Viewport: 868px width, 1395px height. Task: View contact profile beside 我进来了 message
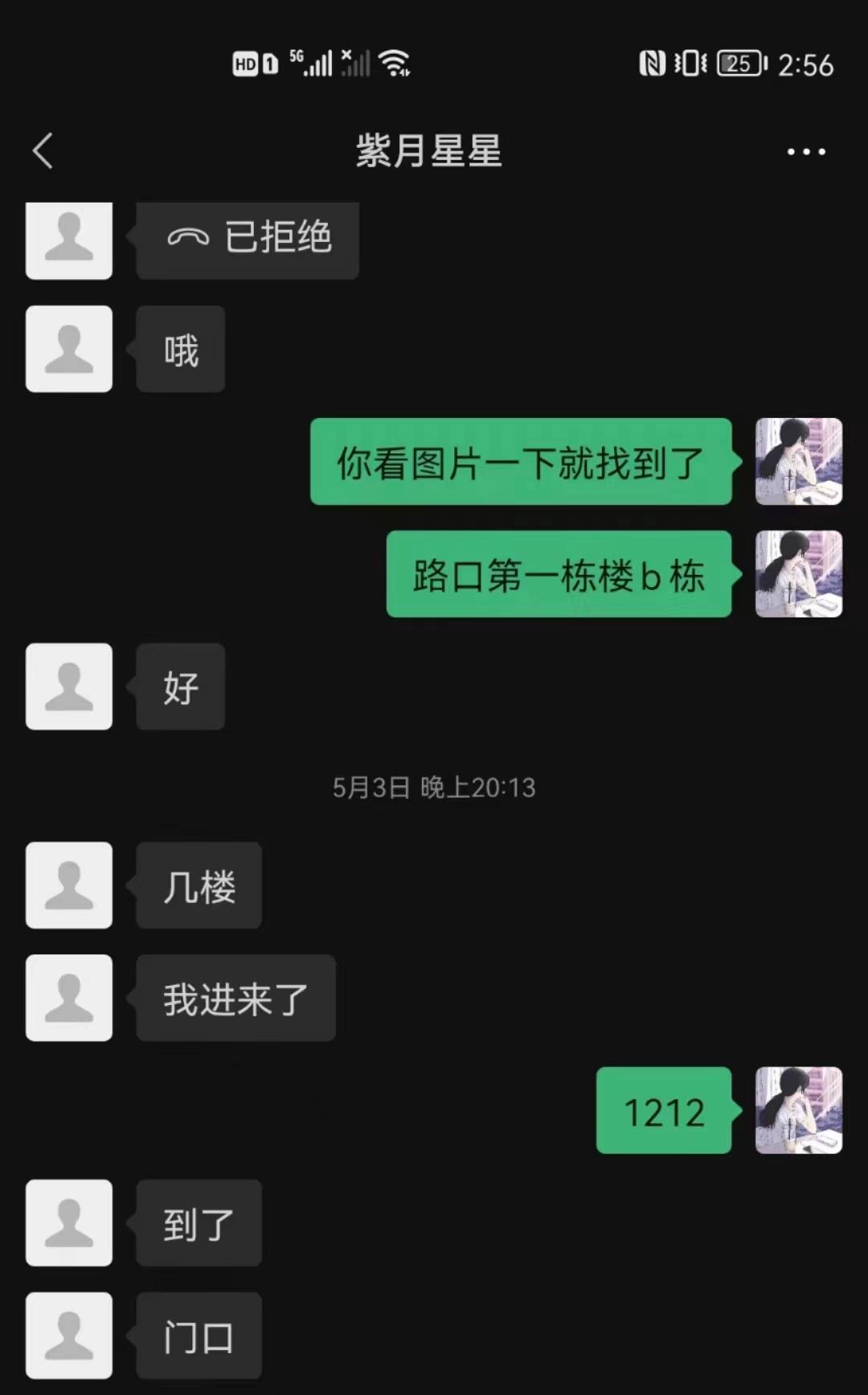point(69,998)
